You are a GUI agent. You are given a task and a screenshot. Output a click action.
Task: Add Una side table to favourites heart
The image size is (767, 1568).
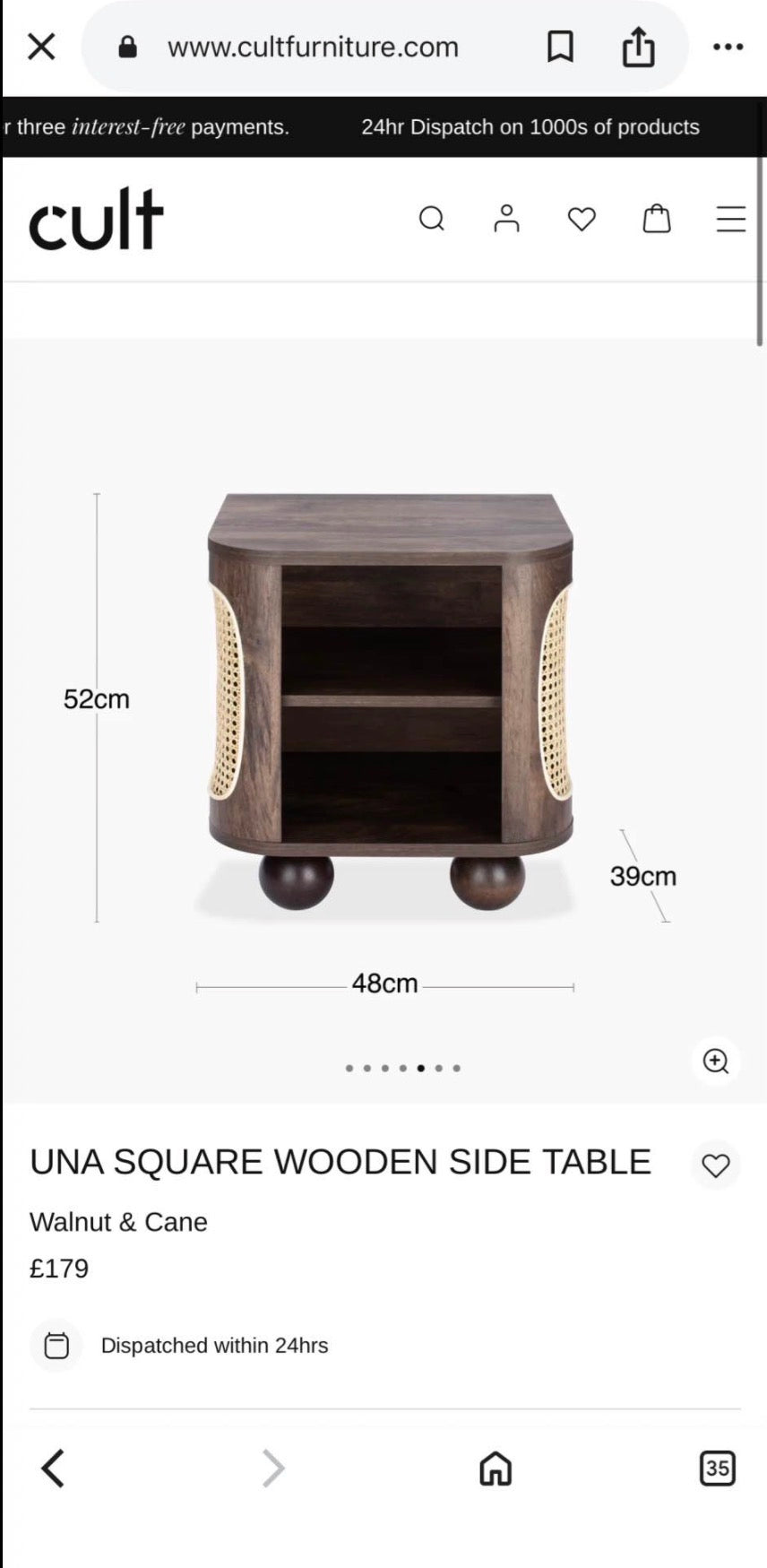[715, 1165]
